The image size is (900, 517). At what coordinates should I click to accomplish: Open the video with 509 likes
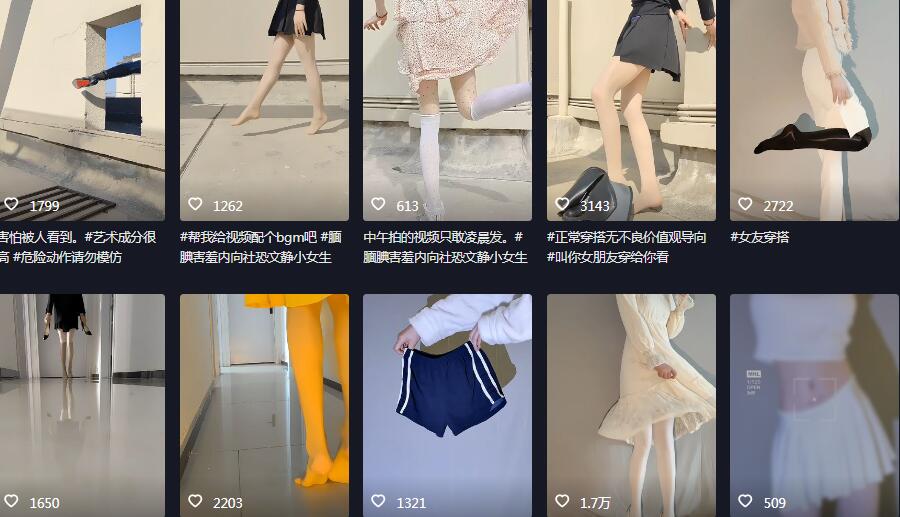(x=814, y=400)
